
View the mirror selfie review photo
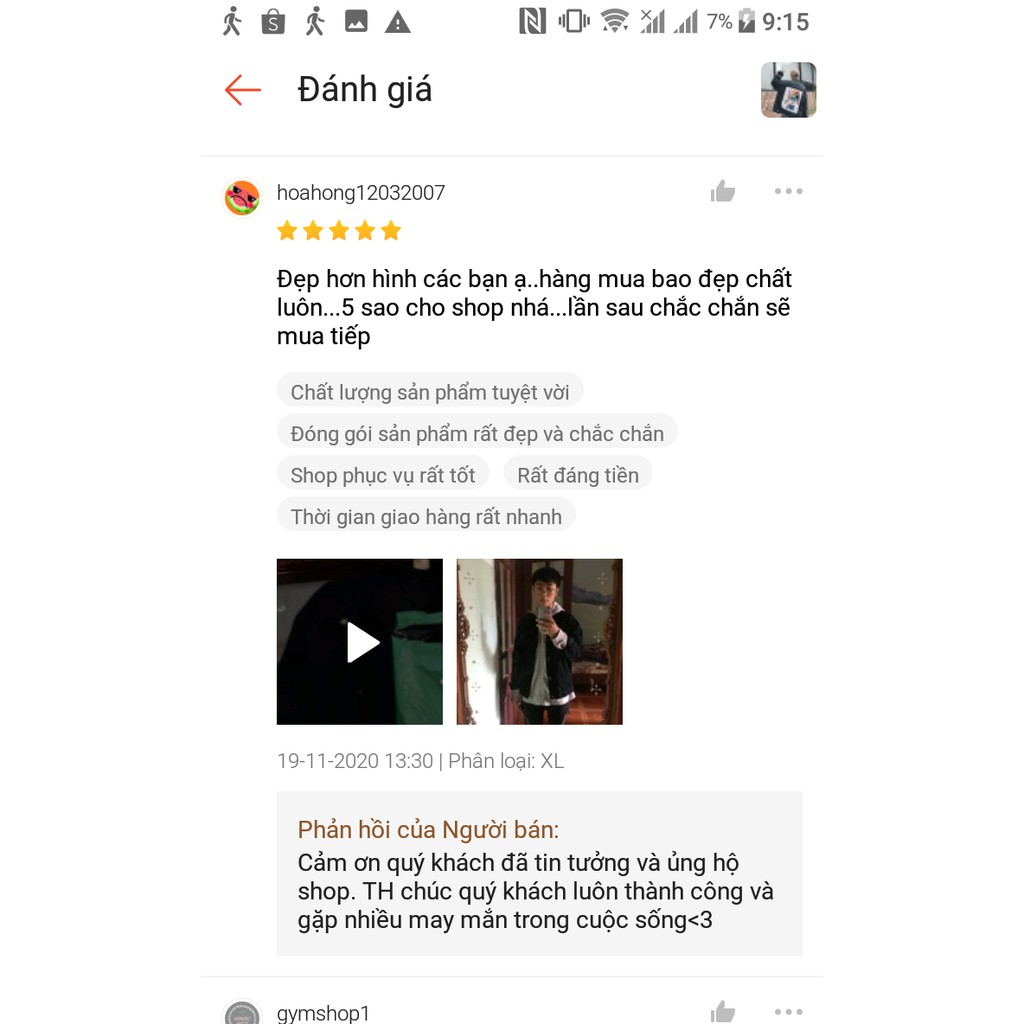[540, 642]
